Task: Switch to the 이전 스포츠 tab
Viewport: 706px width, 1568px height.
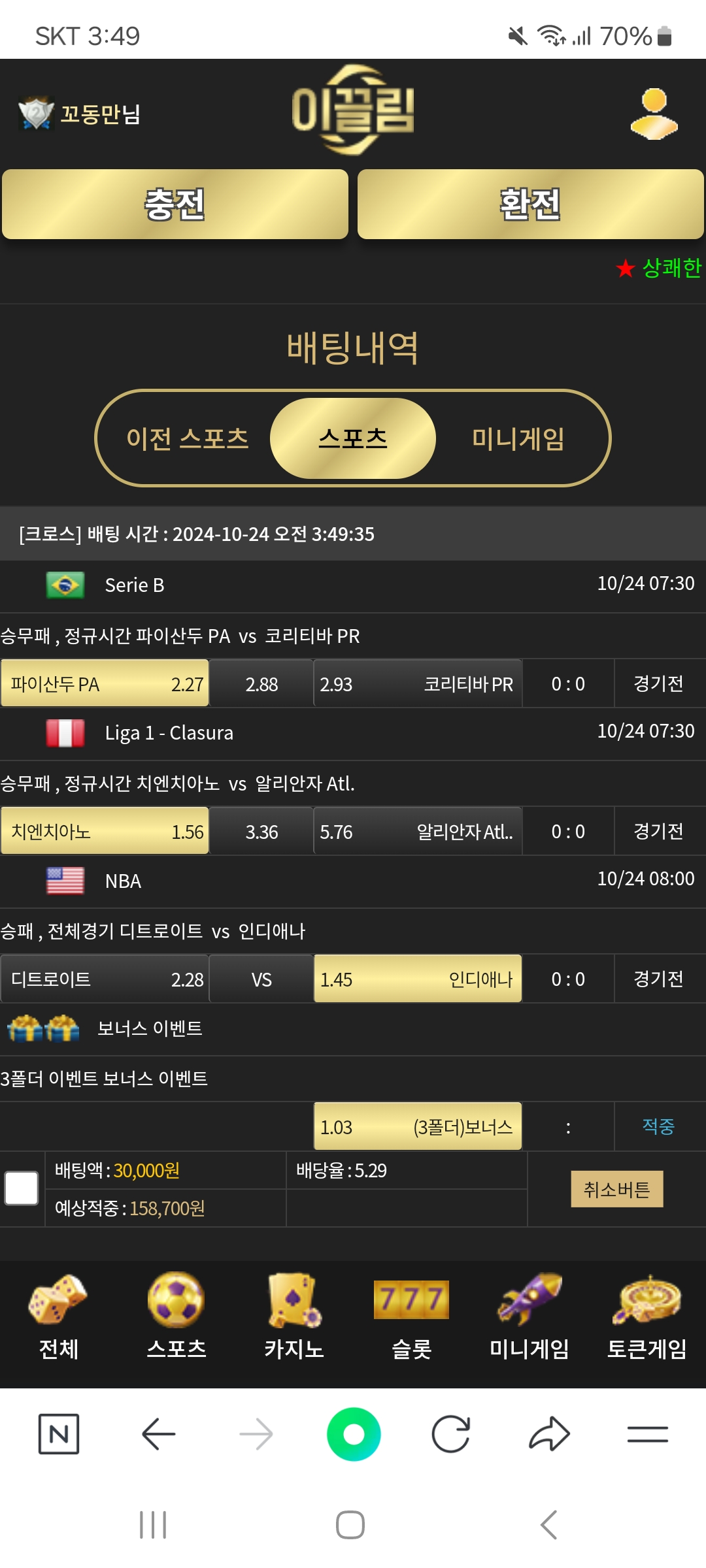Action: (188, 438)
